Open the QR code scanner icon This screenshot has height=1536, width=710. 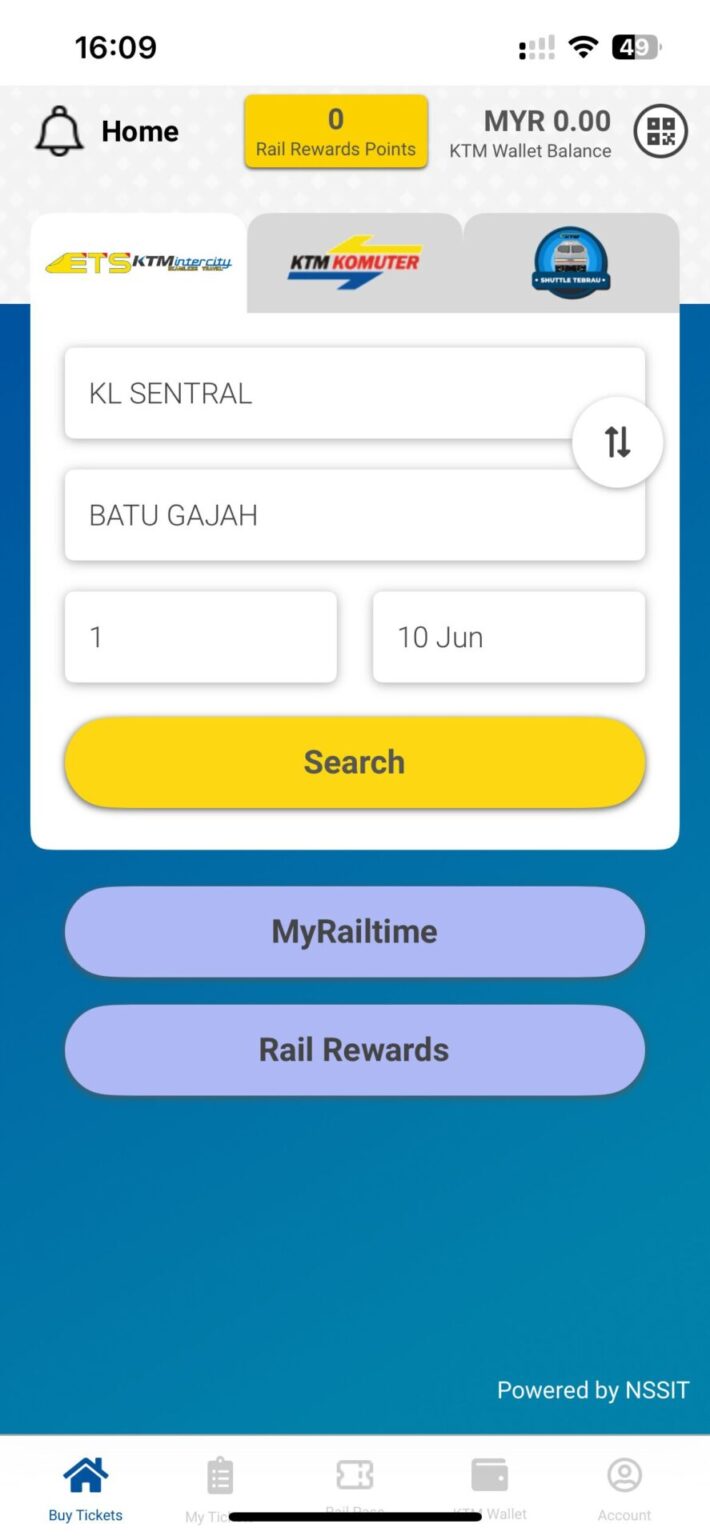[x=661, y=131]
